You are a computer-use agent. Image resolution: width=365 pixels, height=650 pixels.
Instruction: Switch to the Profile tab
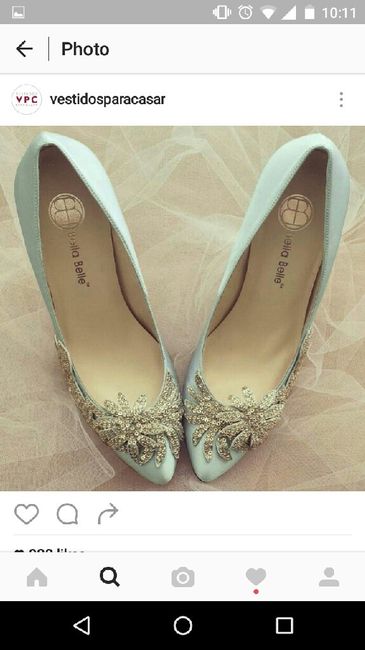pos(329,577)
